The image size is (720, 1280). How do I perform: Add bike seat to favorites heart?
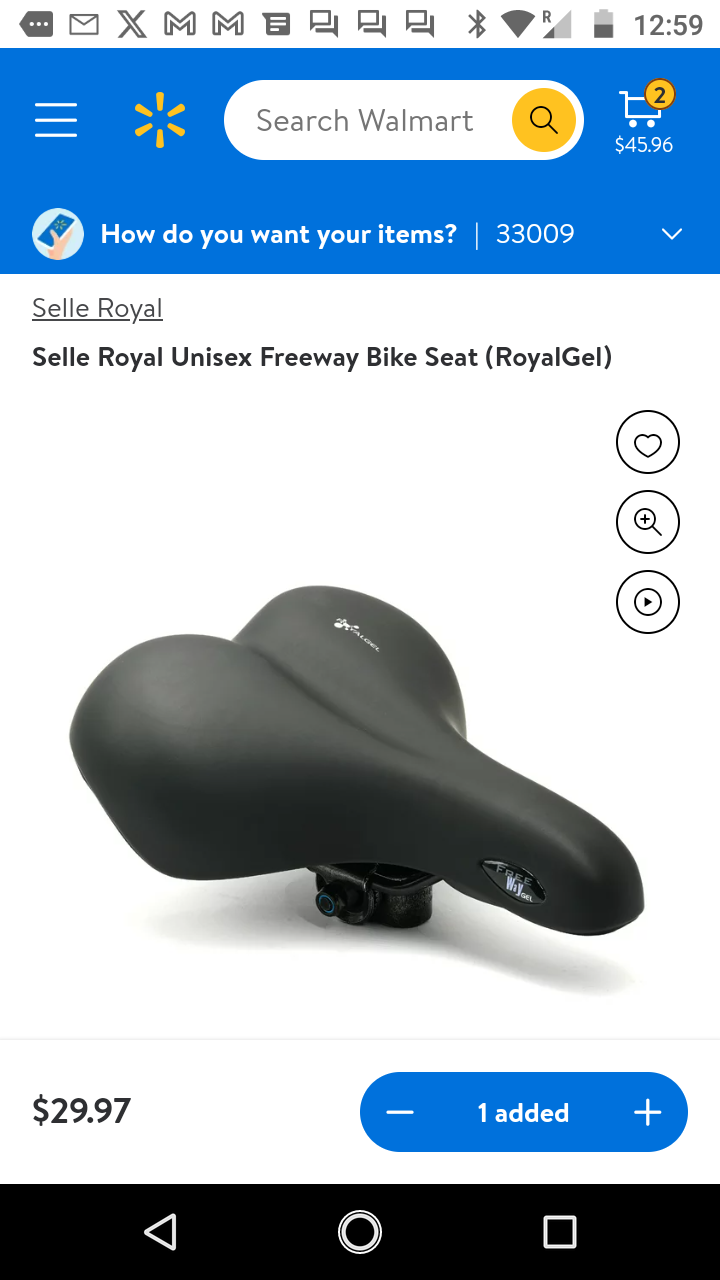pos(648,442)
